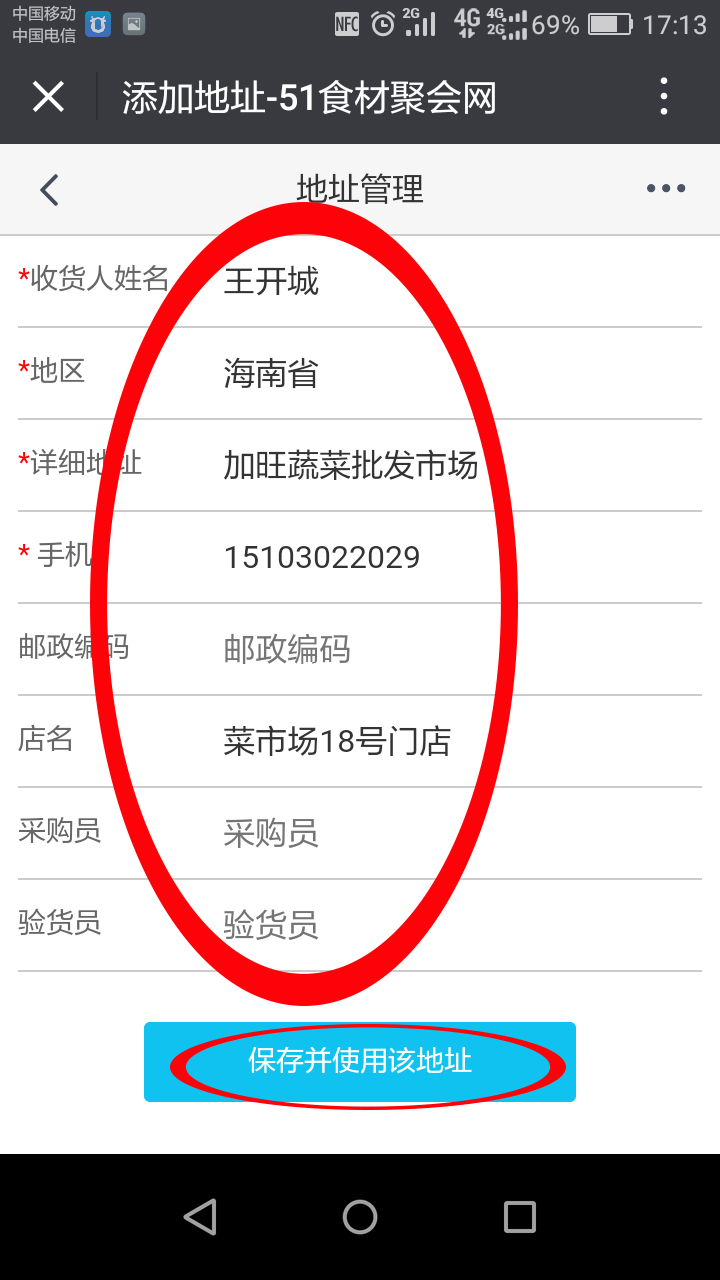Edit the 店名 field showing 菜市场18号门店
The image size is (720, 1280).
[462, 741]
